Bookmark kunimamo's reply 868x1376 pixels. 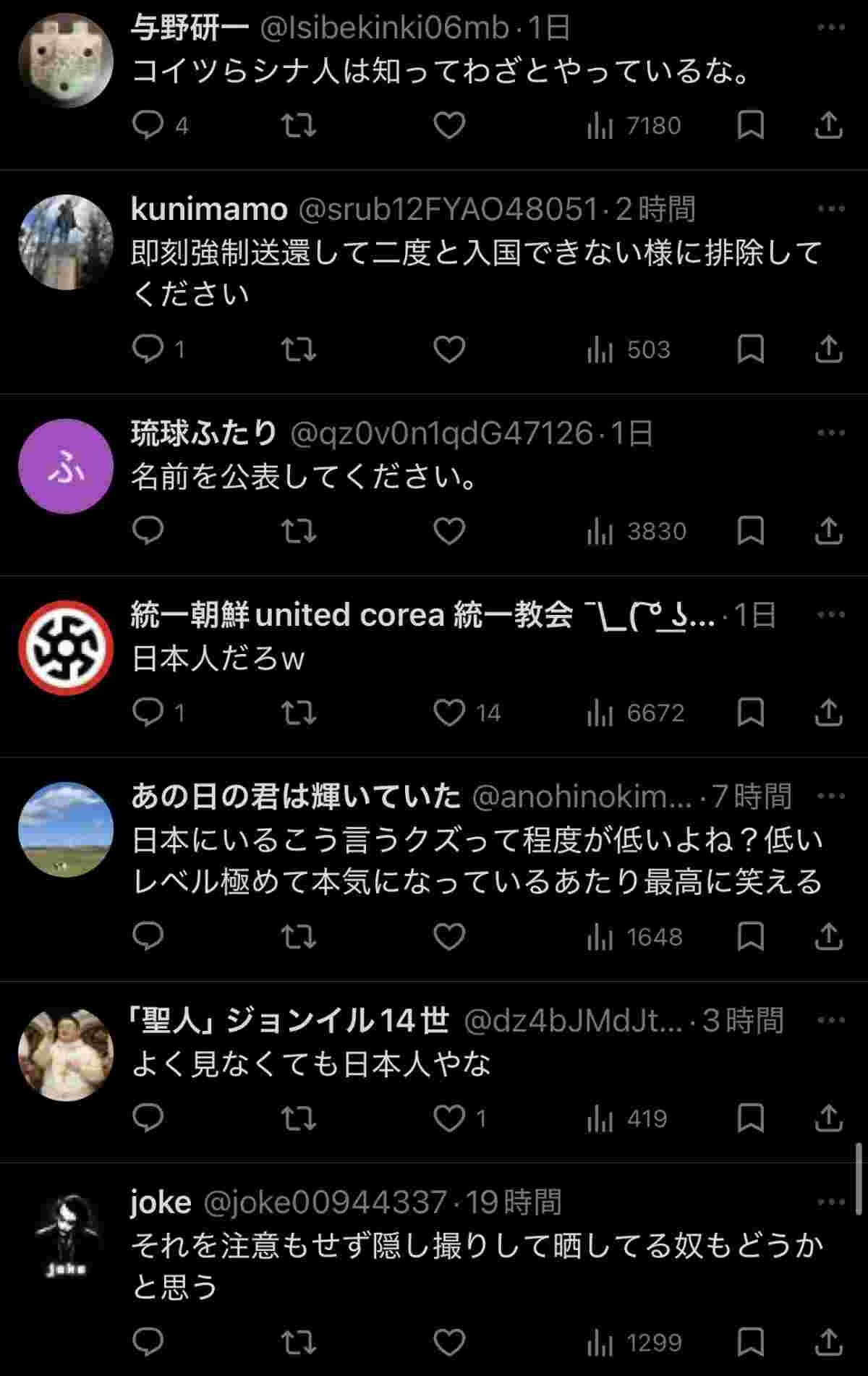tap(750, 350)
